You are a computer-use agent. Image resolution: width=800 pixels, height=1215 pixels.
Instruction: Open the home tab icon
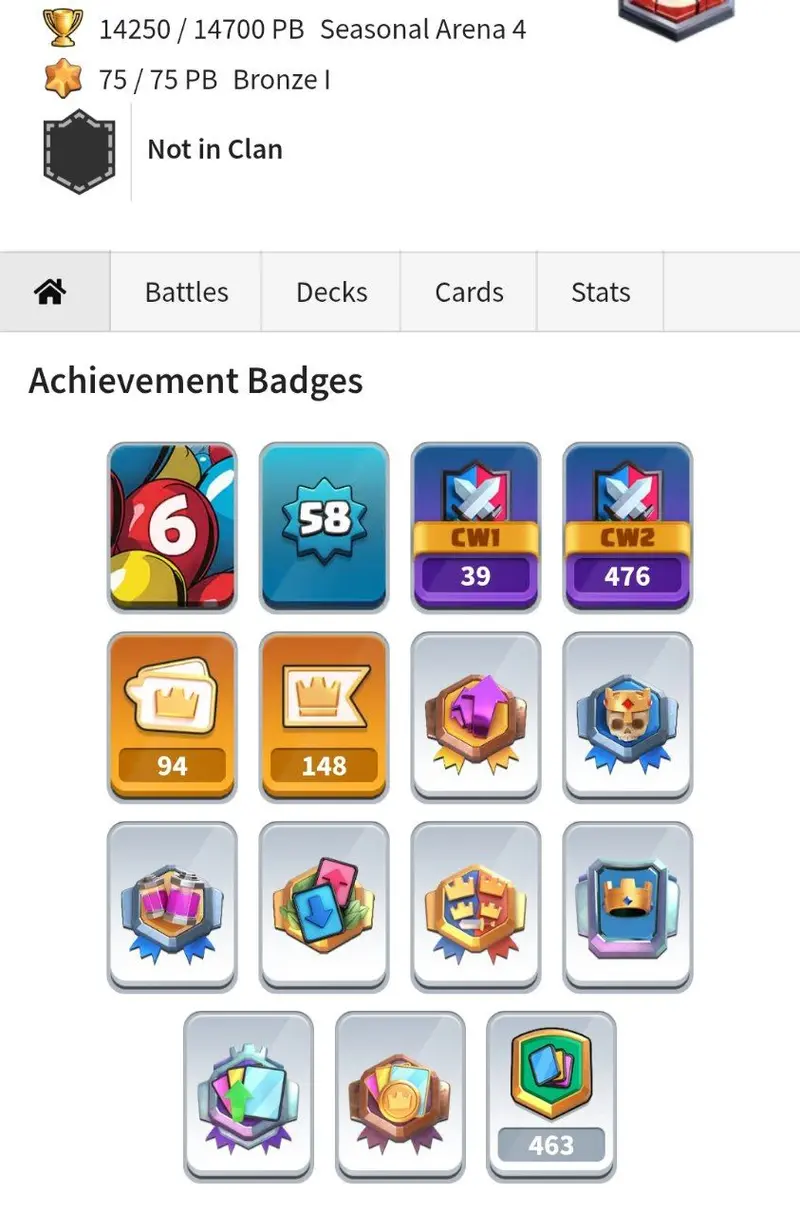50,292
